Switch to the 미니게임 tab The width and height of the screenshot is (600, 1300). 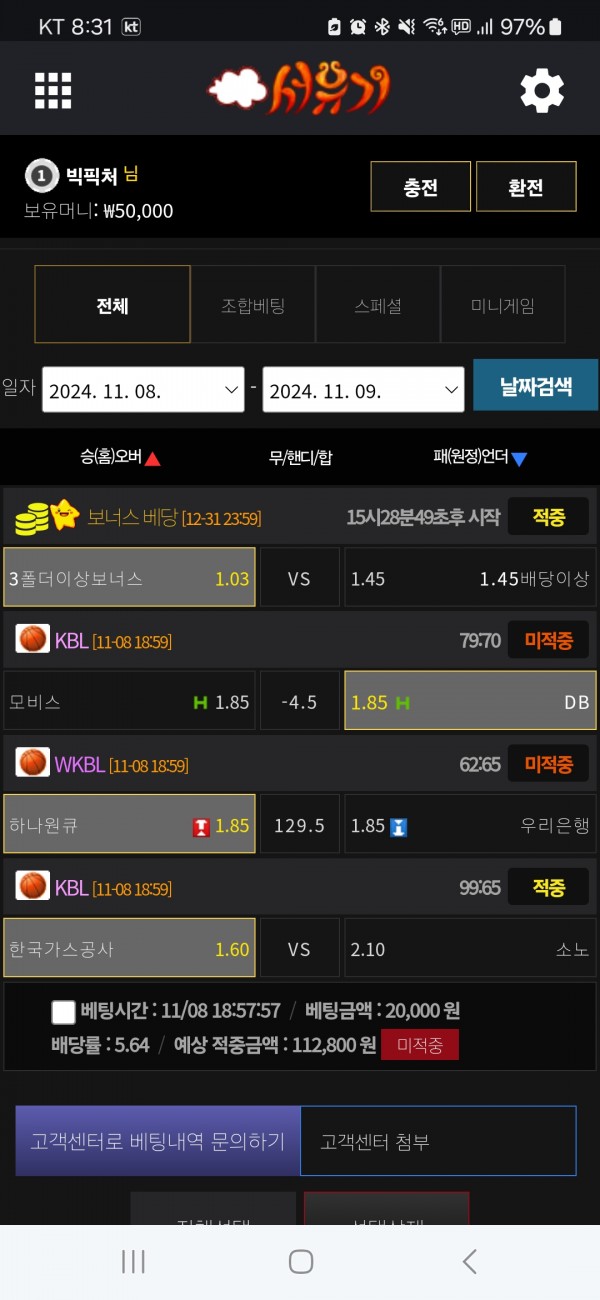pos(503,305)
